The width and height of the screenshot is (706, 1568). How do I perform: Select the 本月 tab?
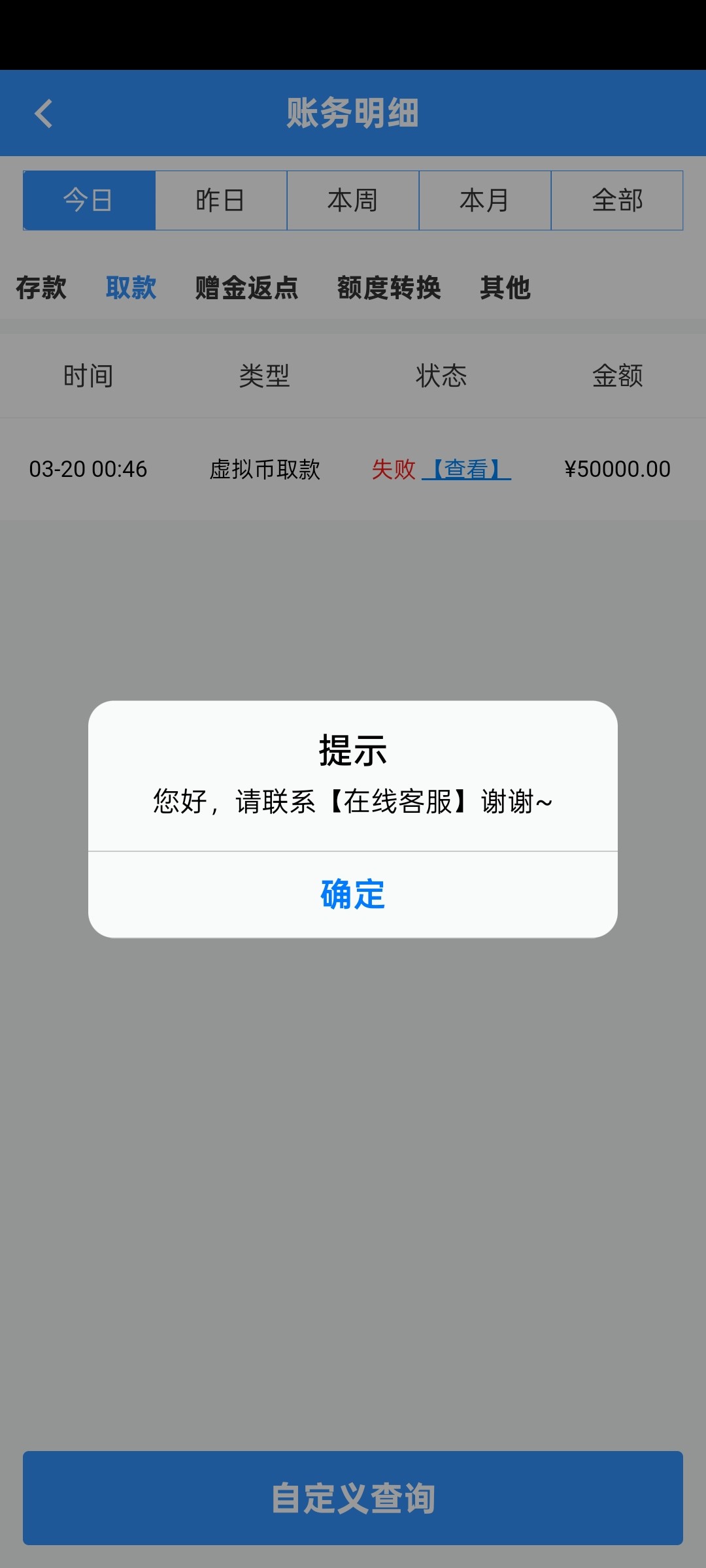pyautogui.click(x=485, y=201)
